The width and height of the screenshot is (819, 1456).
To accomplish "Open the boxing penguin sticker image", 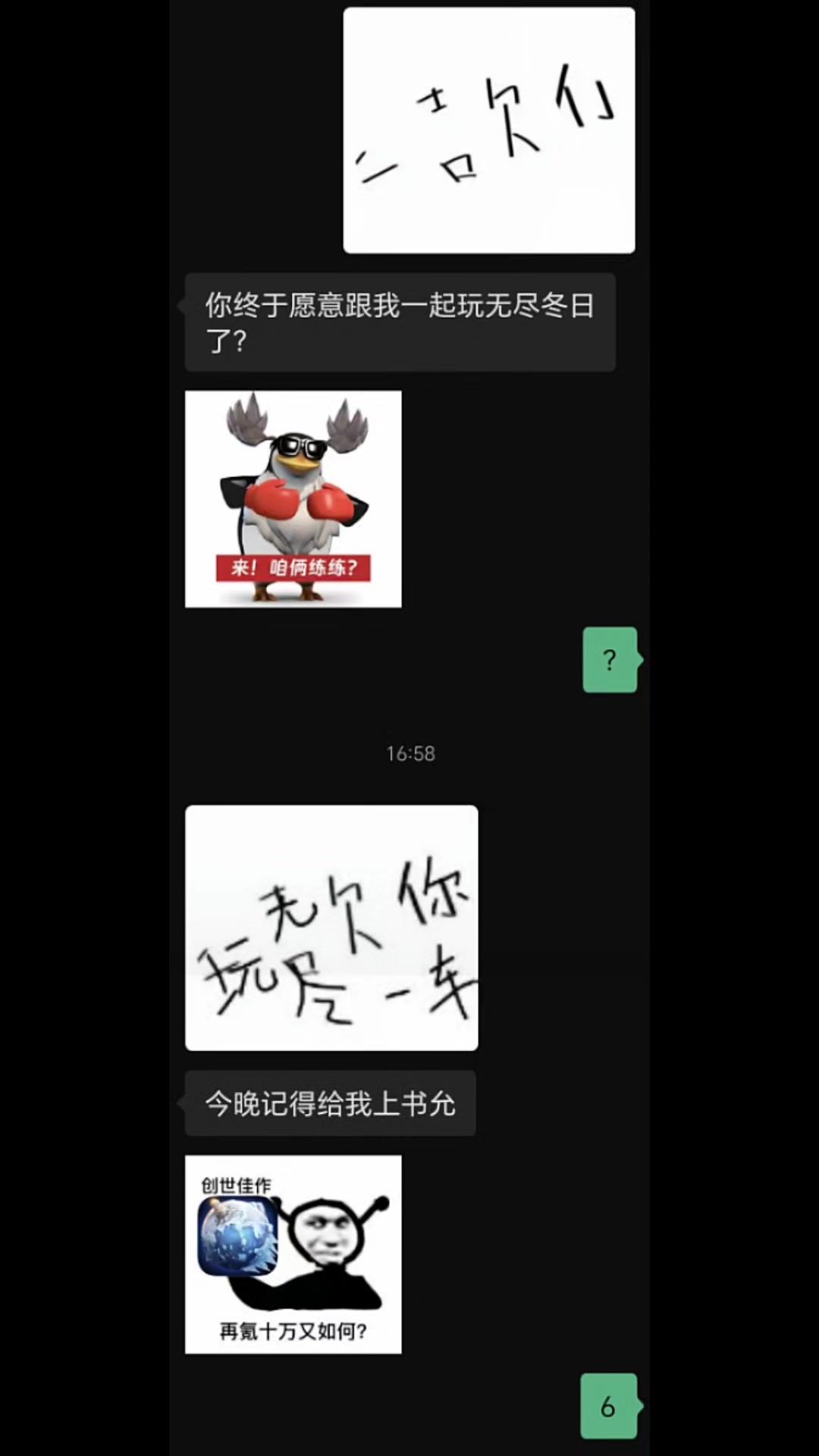I will click(x=293, y=499).
